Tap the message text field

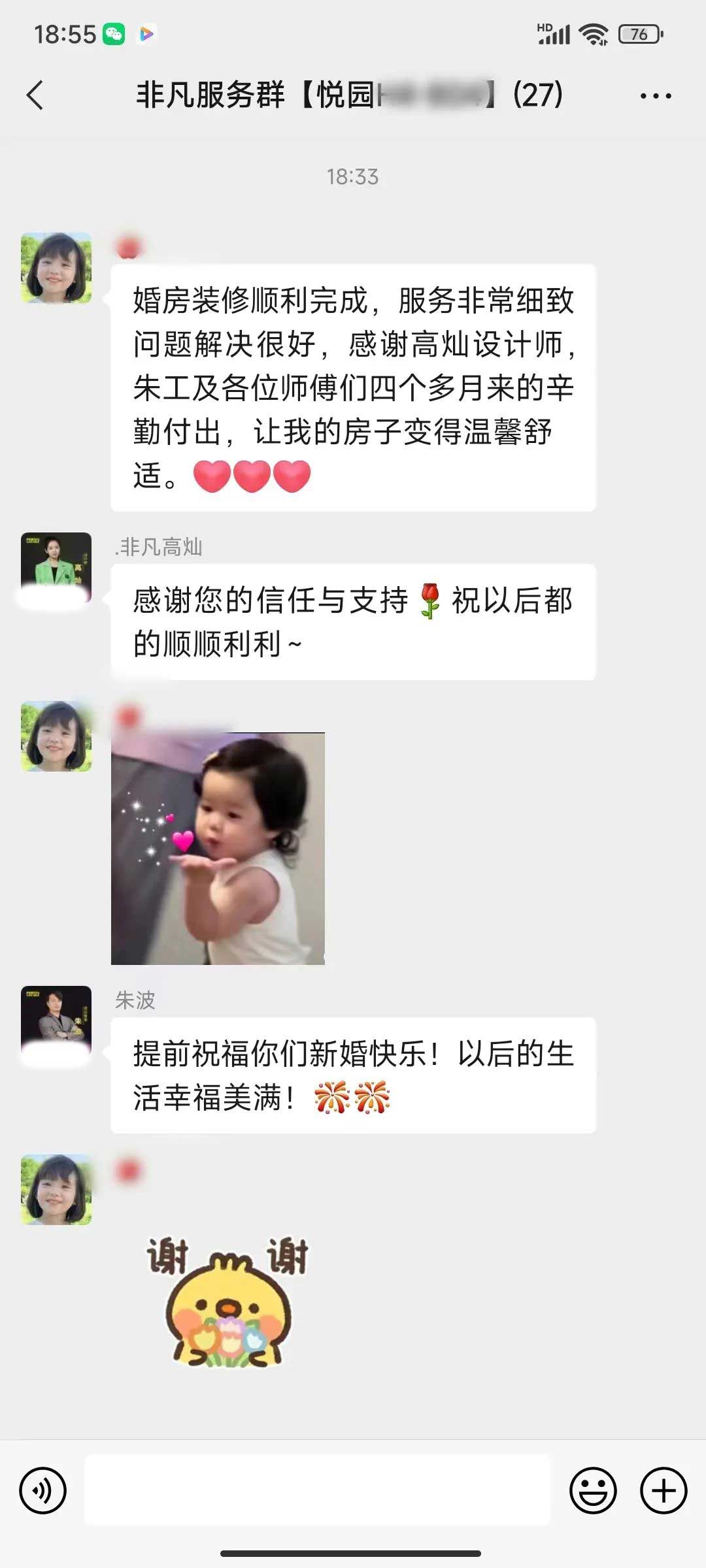coord(318,1490)
